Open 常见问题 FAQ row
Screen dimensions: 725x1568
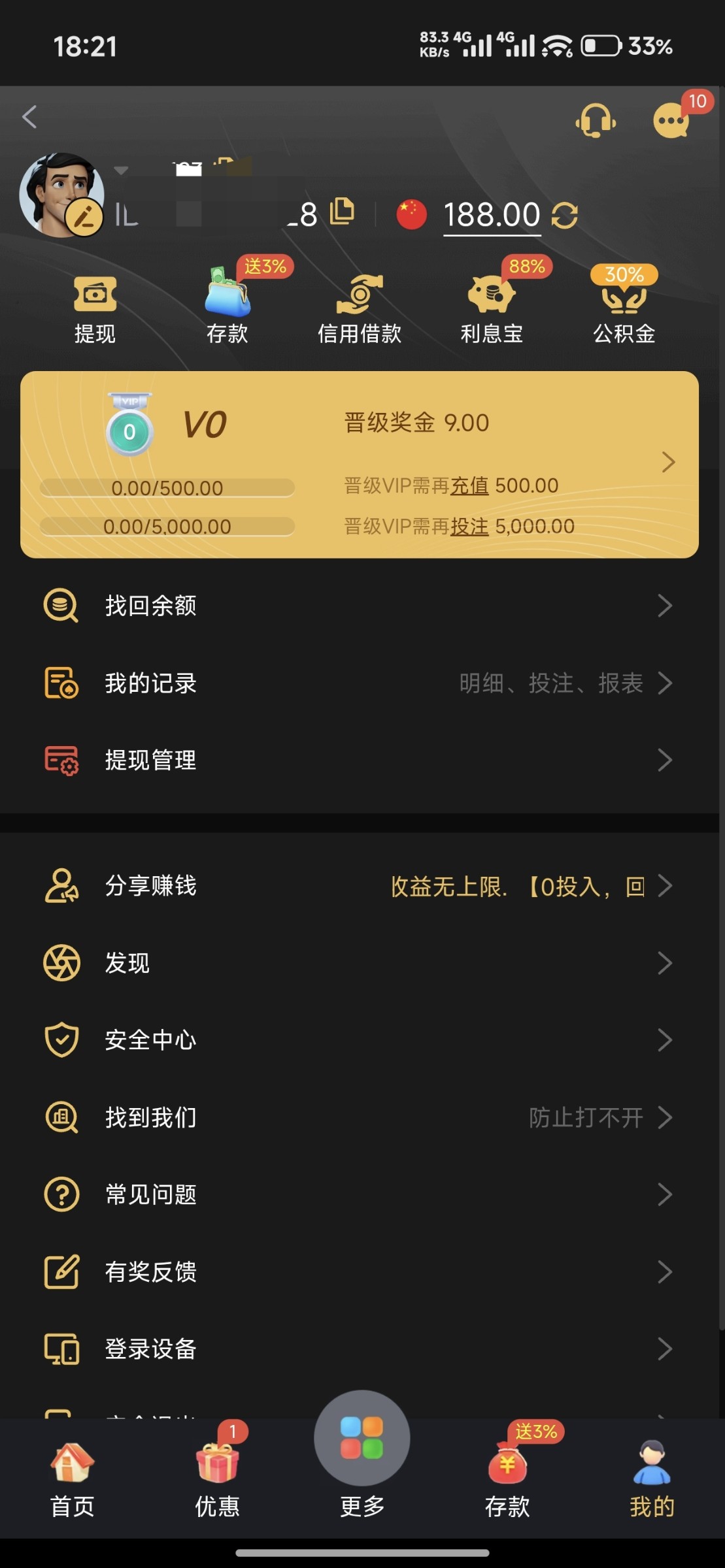(x=360, y=1194)
